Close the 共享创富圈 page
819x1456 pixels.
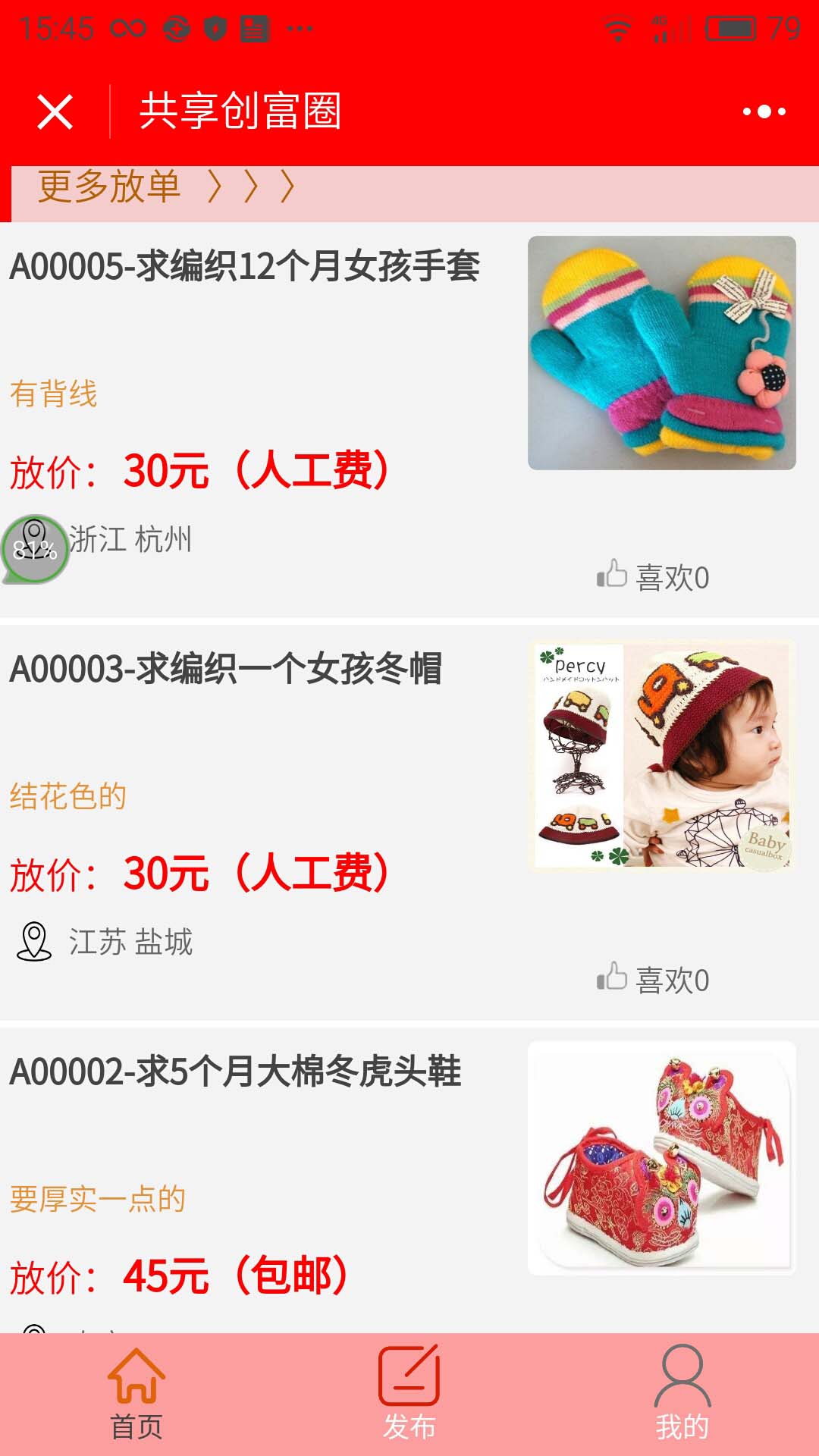point(55,112)
